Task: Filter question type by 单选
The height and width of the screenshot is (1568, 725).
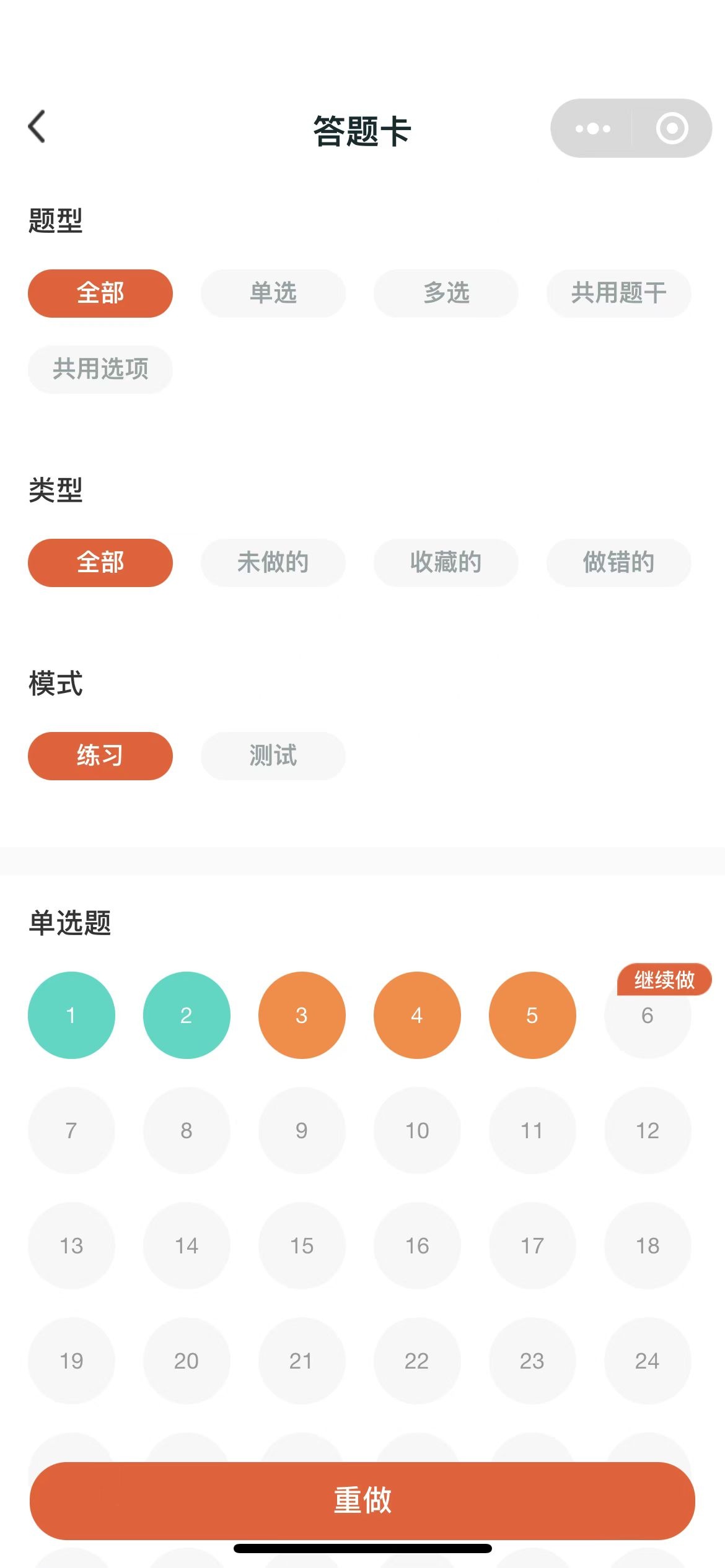Action: [x=273, y=293]
